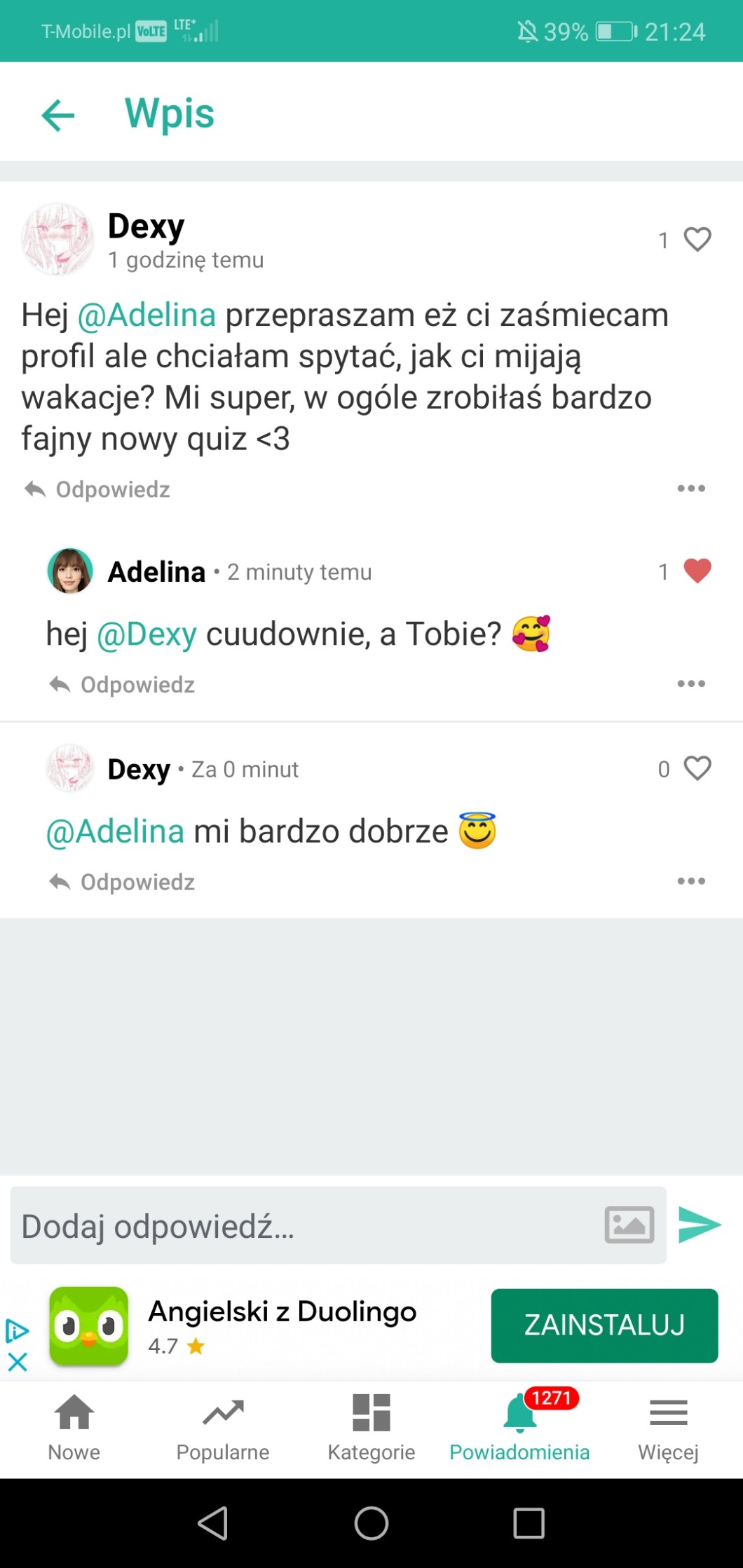Attach an image to the reply
Screen dimensions: 743x1568
629,1225
